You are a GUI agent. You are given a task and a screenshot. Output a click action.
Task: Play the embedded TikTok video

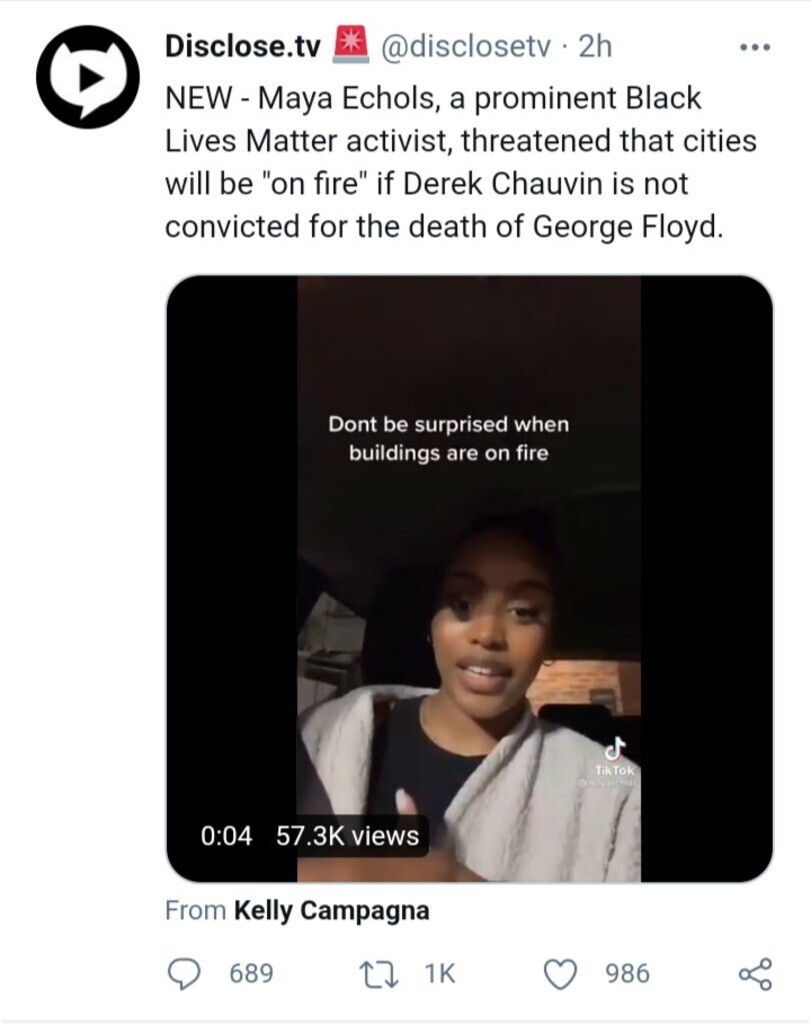click(x=469, y=578)
